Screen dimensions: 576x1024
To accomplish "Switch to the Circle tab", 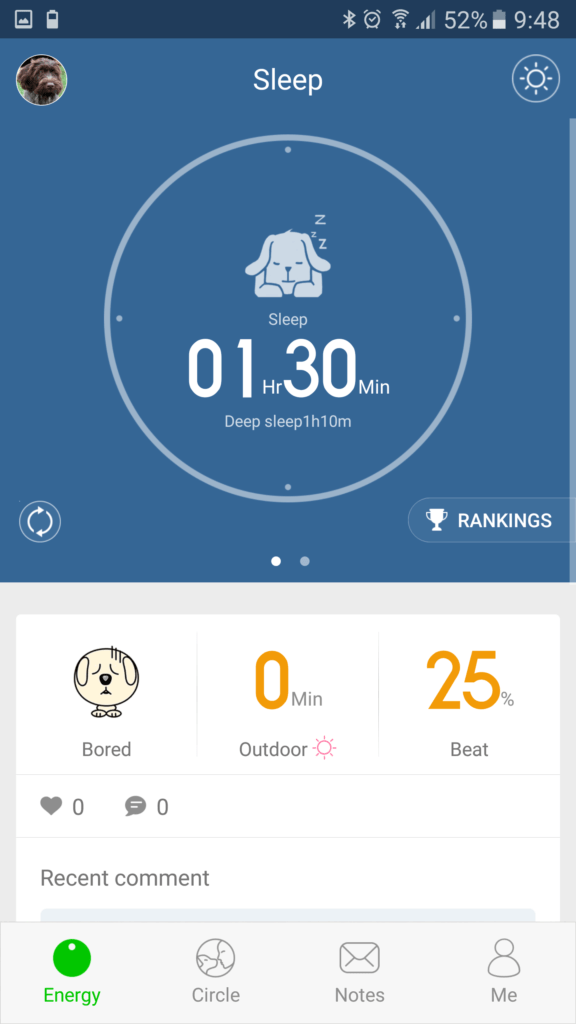I will pos(216,972).
